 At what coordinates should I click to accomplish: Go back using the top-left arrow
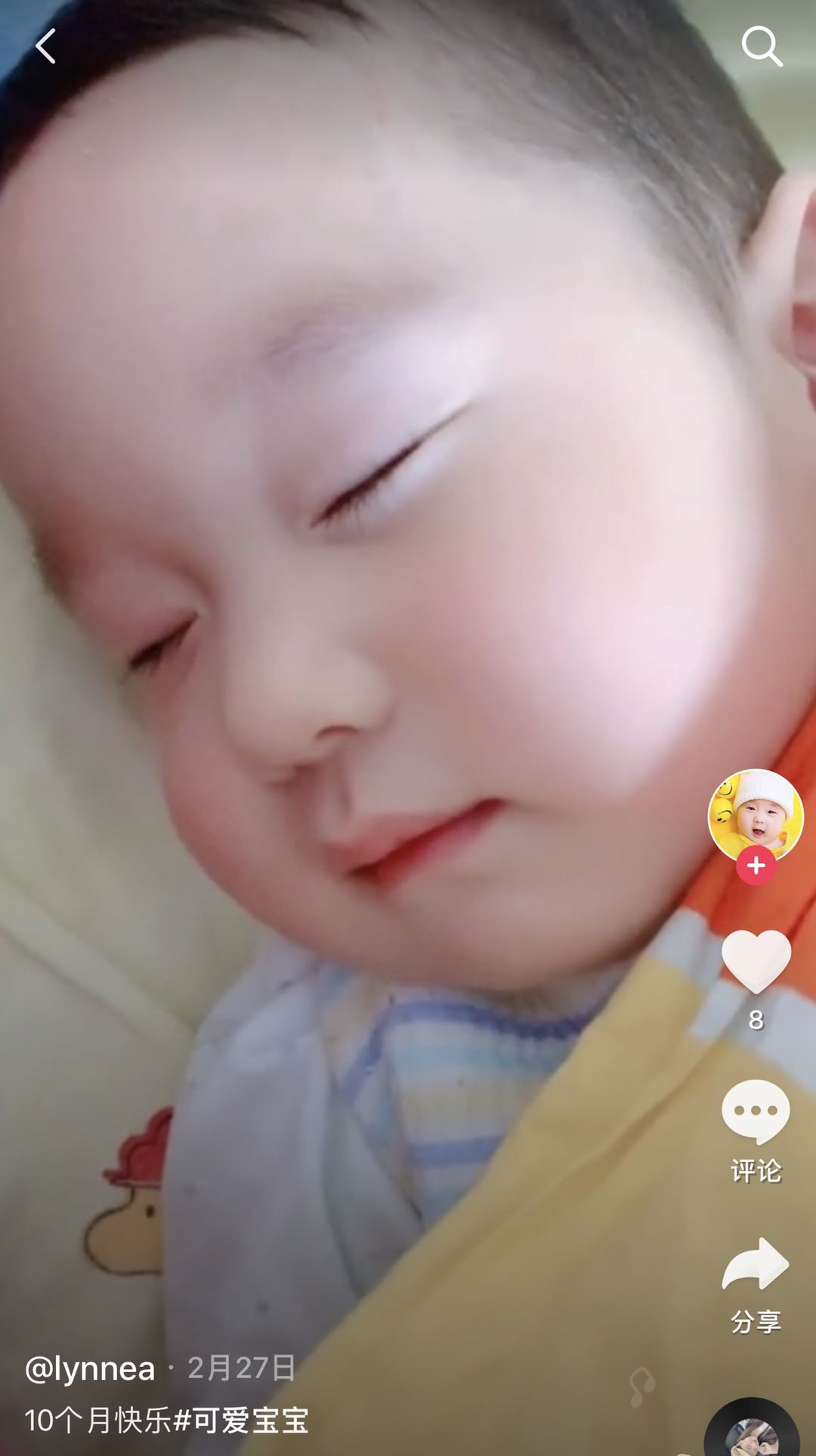pyautogui.click(x=46, y=47)
